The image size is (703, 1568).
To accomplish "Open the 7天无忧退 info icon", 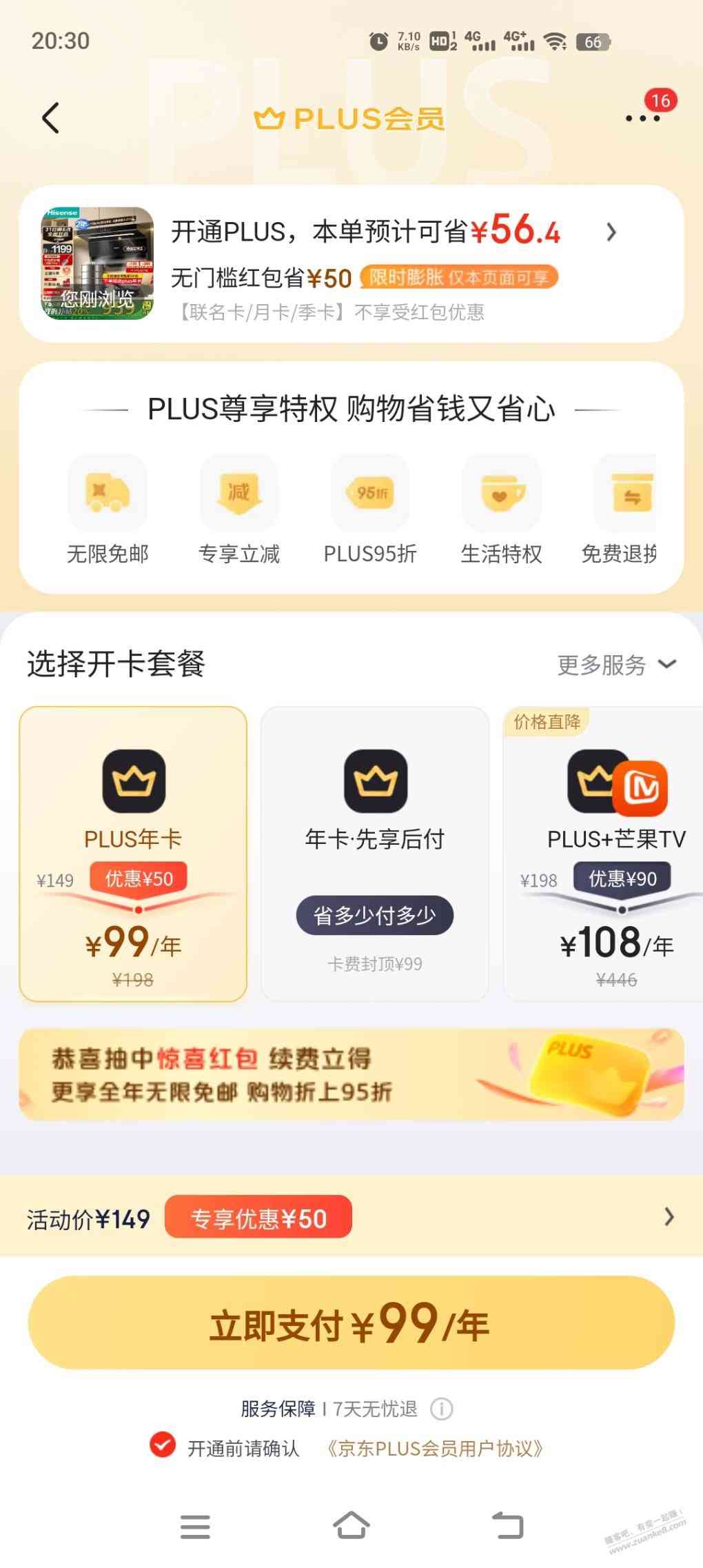I will [441, 1409].
